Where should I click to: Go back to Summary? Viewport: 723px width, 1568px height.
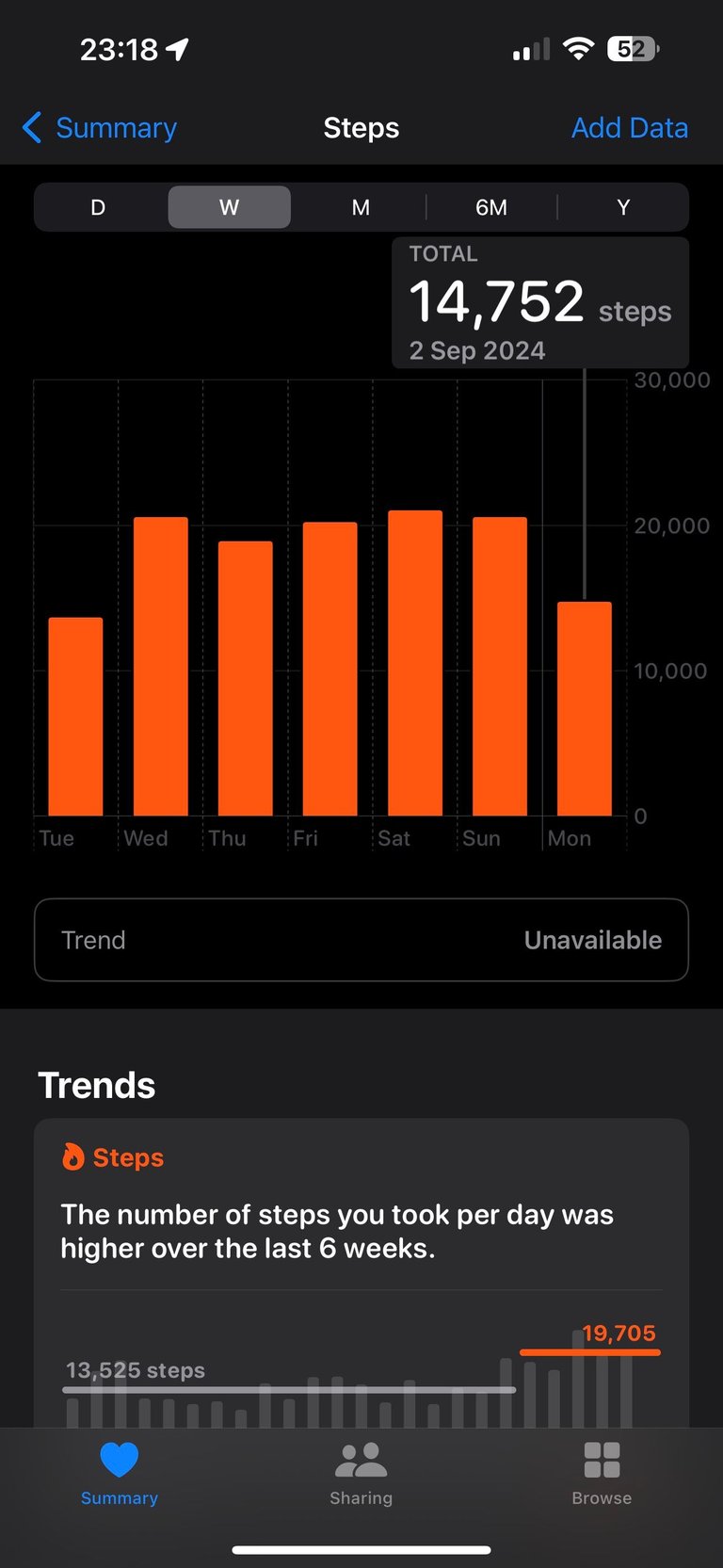(100, 128)
